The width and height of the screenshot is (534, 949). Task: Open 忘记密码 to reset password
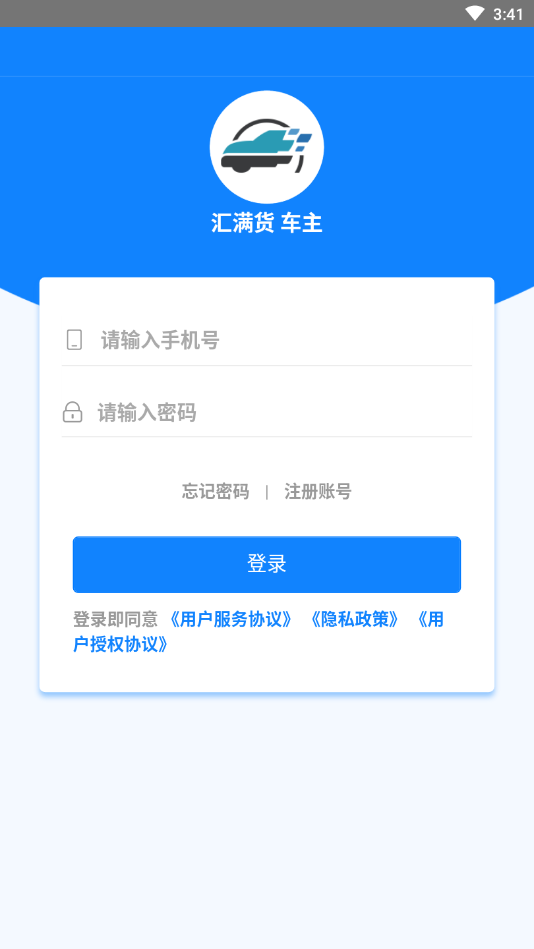[216, 491]
